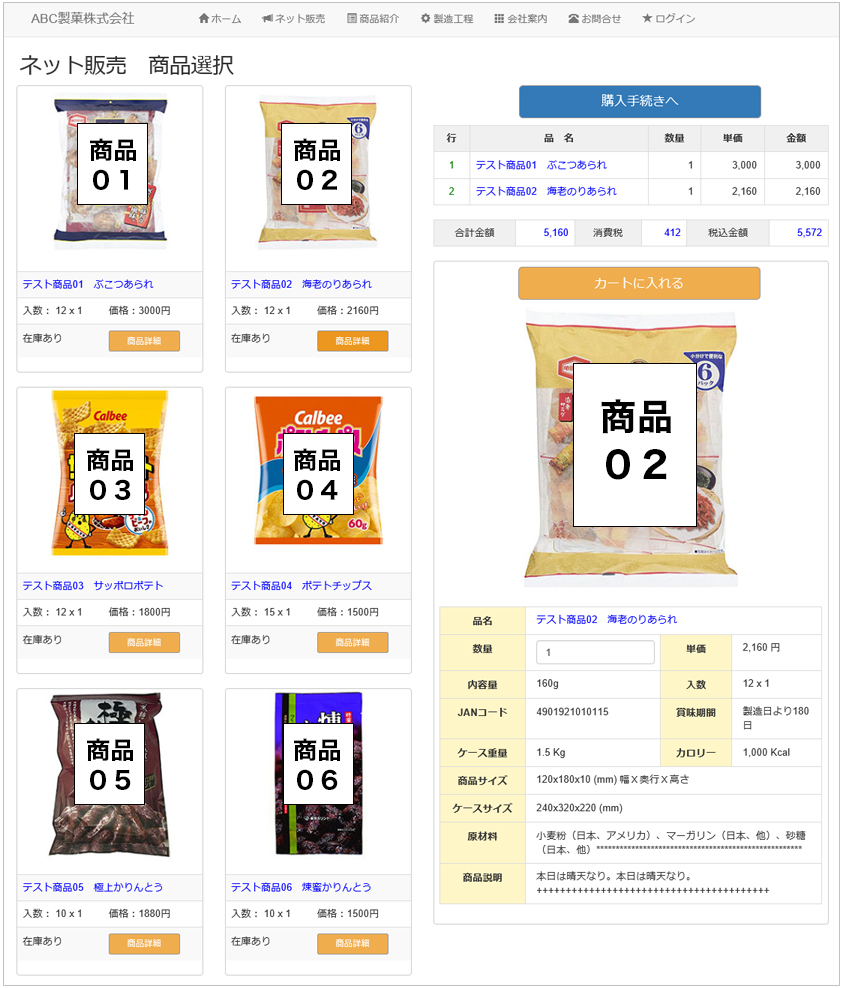Tap ログイン to sign in

[668, 19]
